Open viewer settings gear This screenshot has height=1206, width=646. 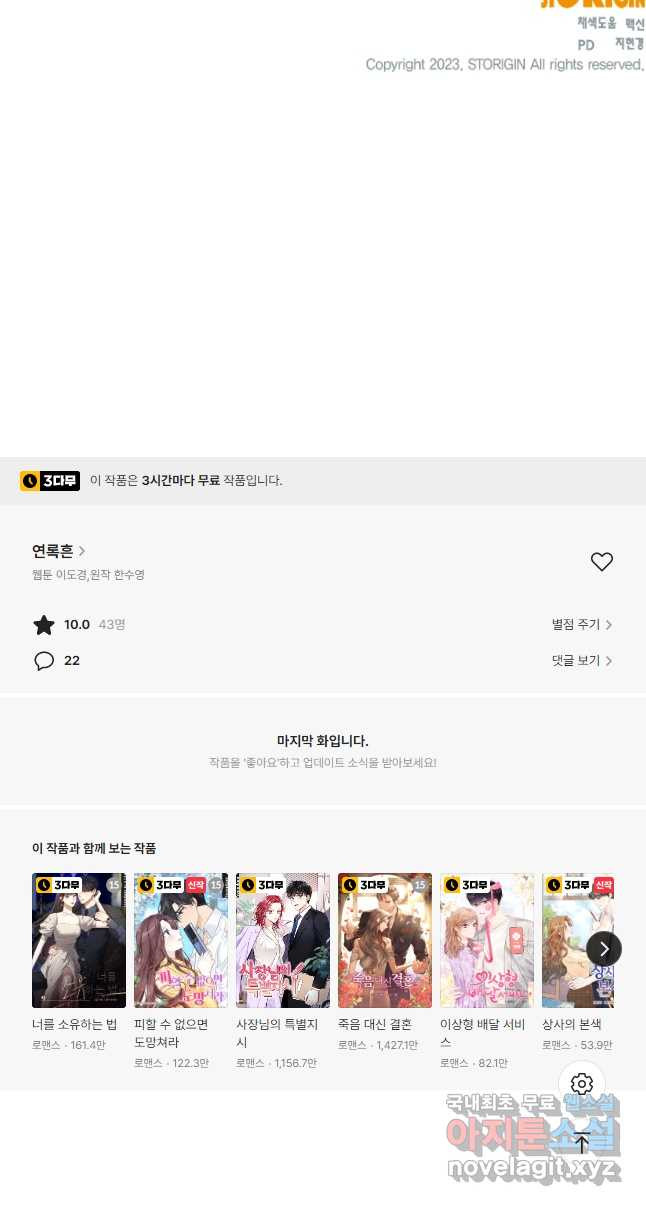582,1084
